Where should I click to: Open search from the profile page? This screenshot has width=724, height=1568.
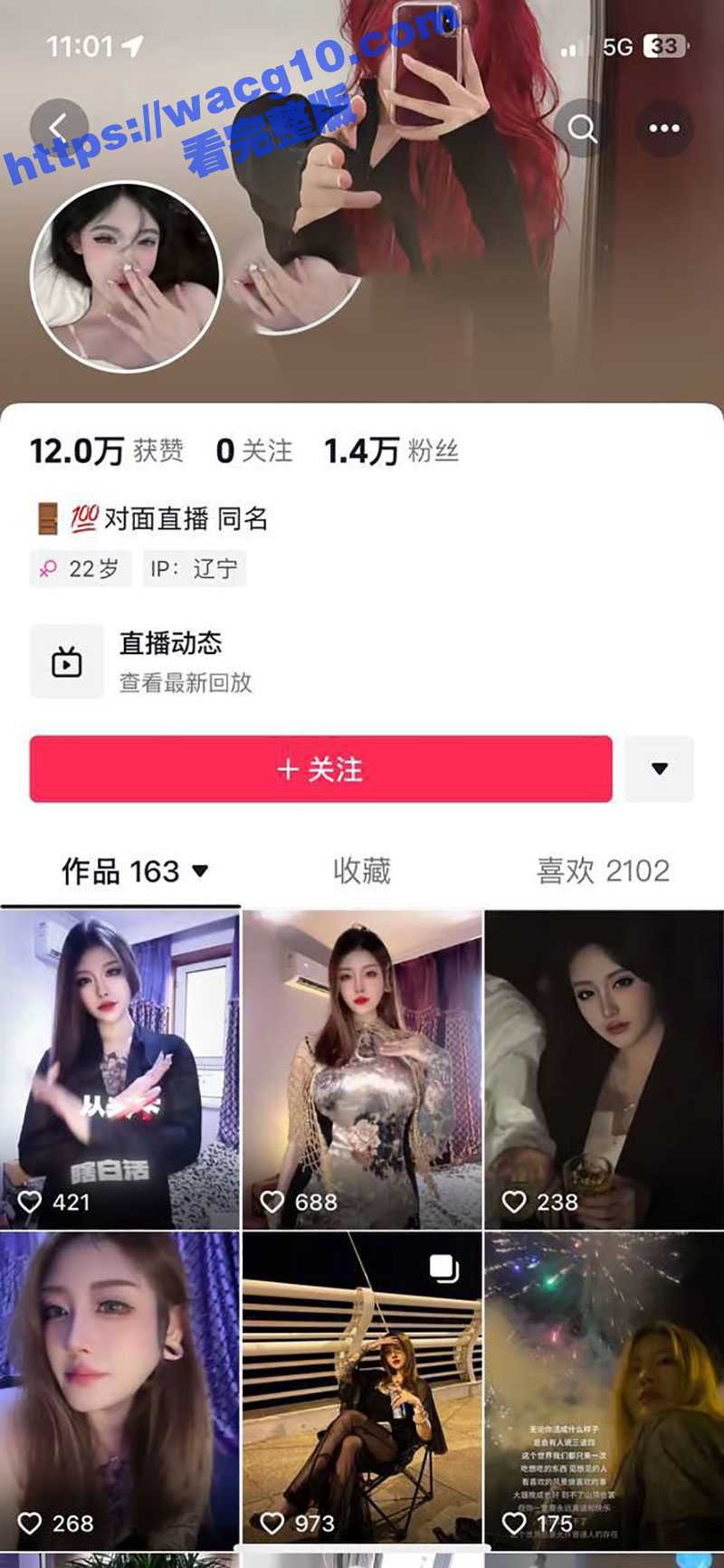click(583, 128)
